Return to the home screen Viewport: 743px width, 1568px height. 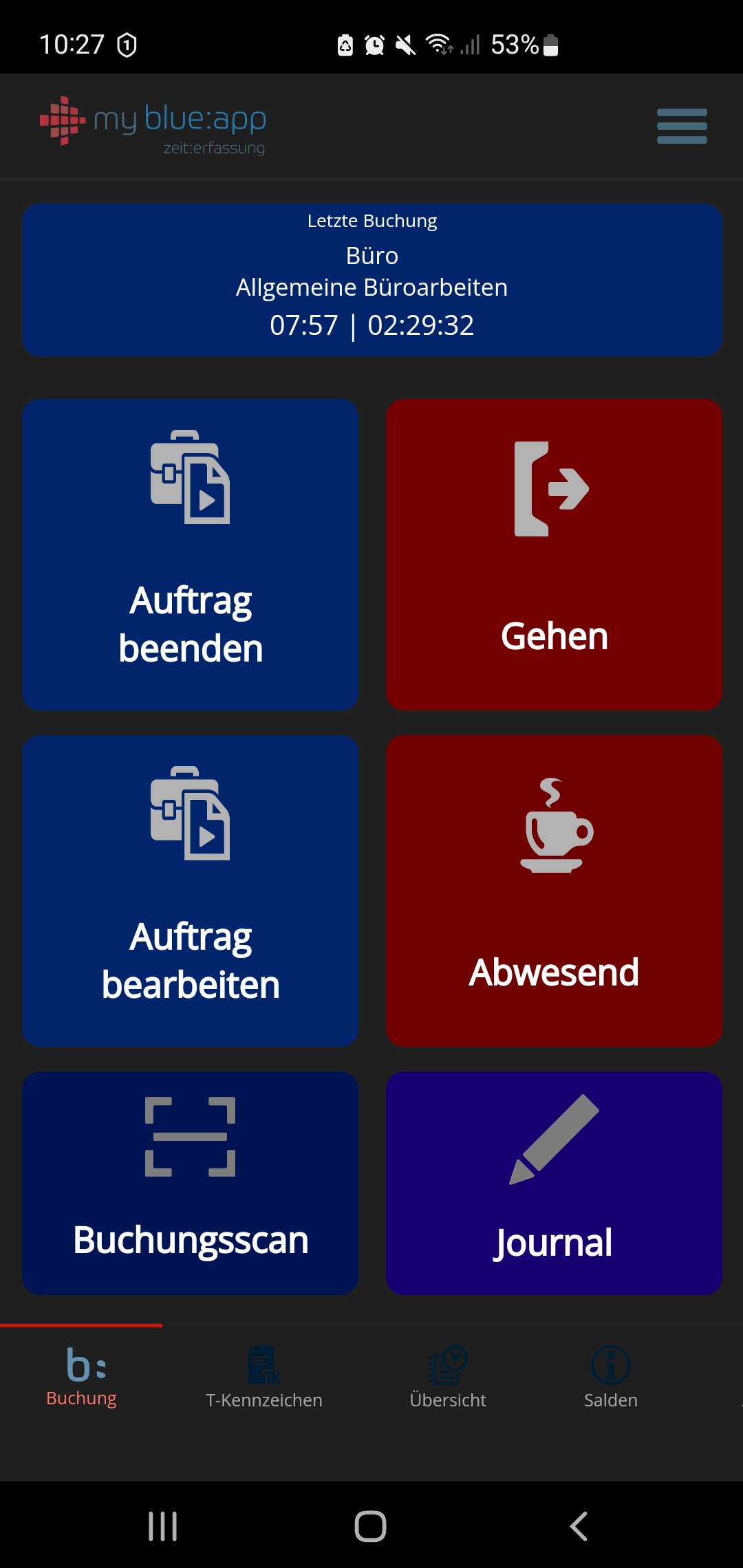pos(370,1526)
